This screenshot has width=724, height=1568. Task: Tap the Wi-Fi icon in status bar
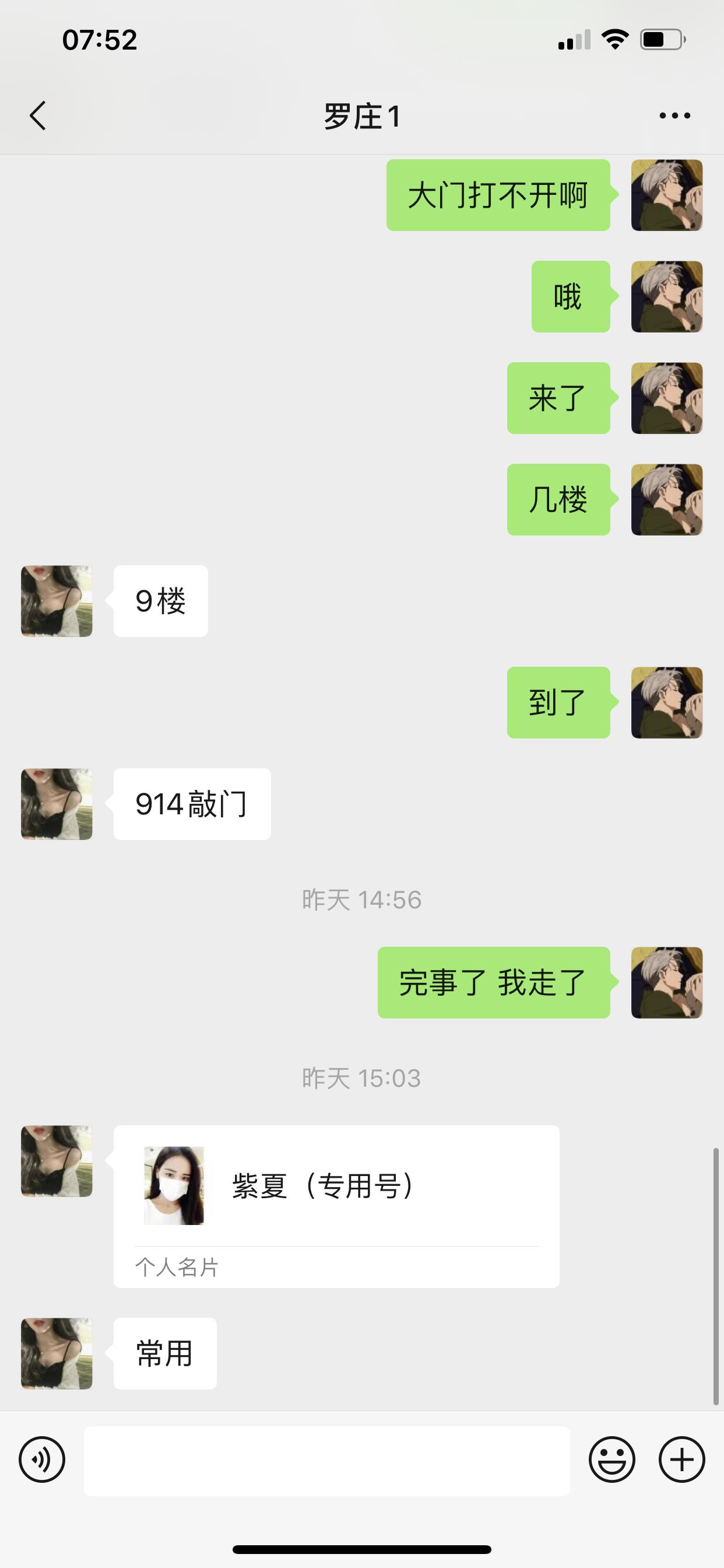(614, 38)
